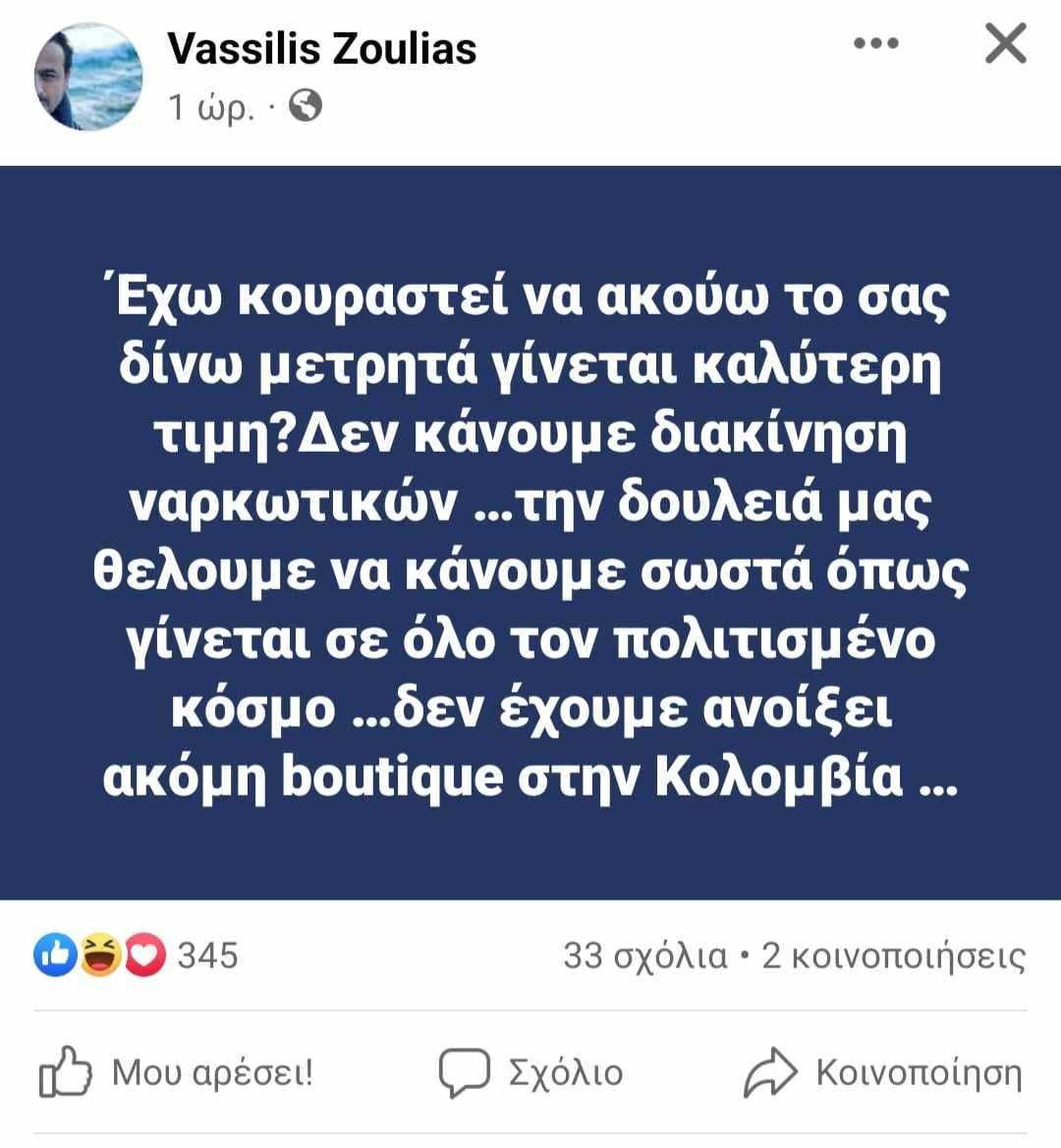The width and height of the screenshot is (1061, 1148).
Task: Open the post options three-dot menu
Action: tap(876, 44)
